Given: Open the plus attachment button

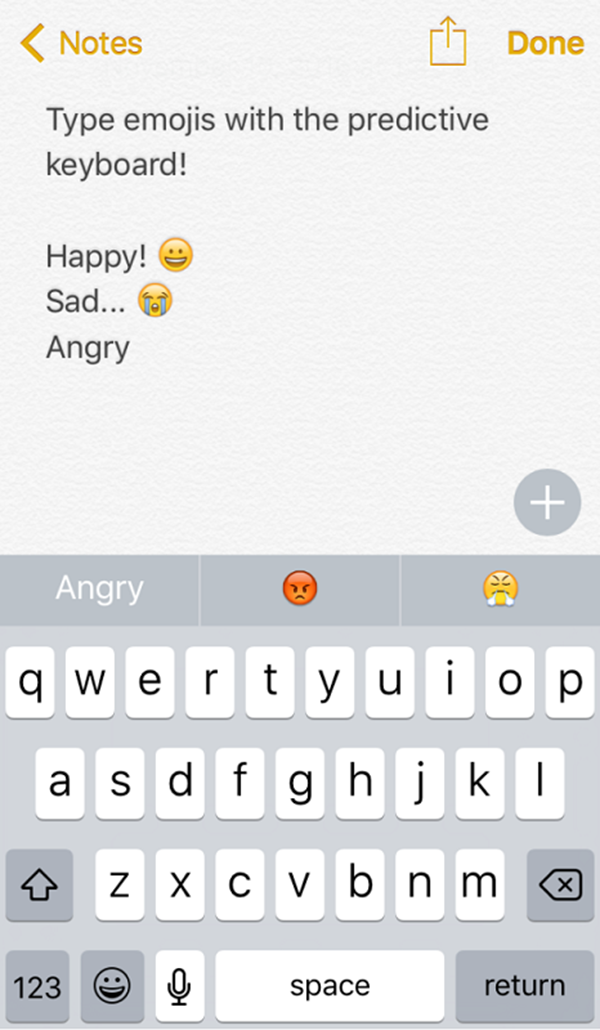Looking at the screenshot, I should point(547,503).
